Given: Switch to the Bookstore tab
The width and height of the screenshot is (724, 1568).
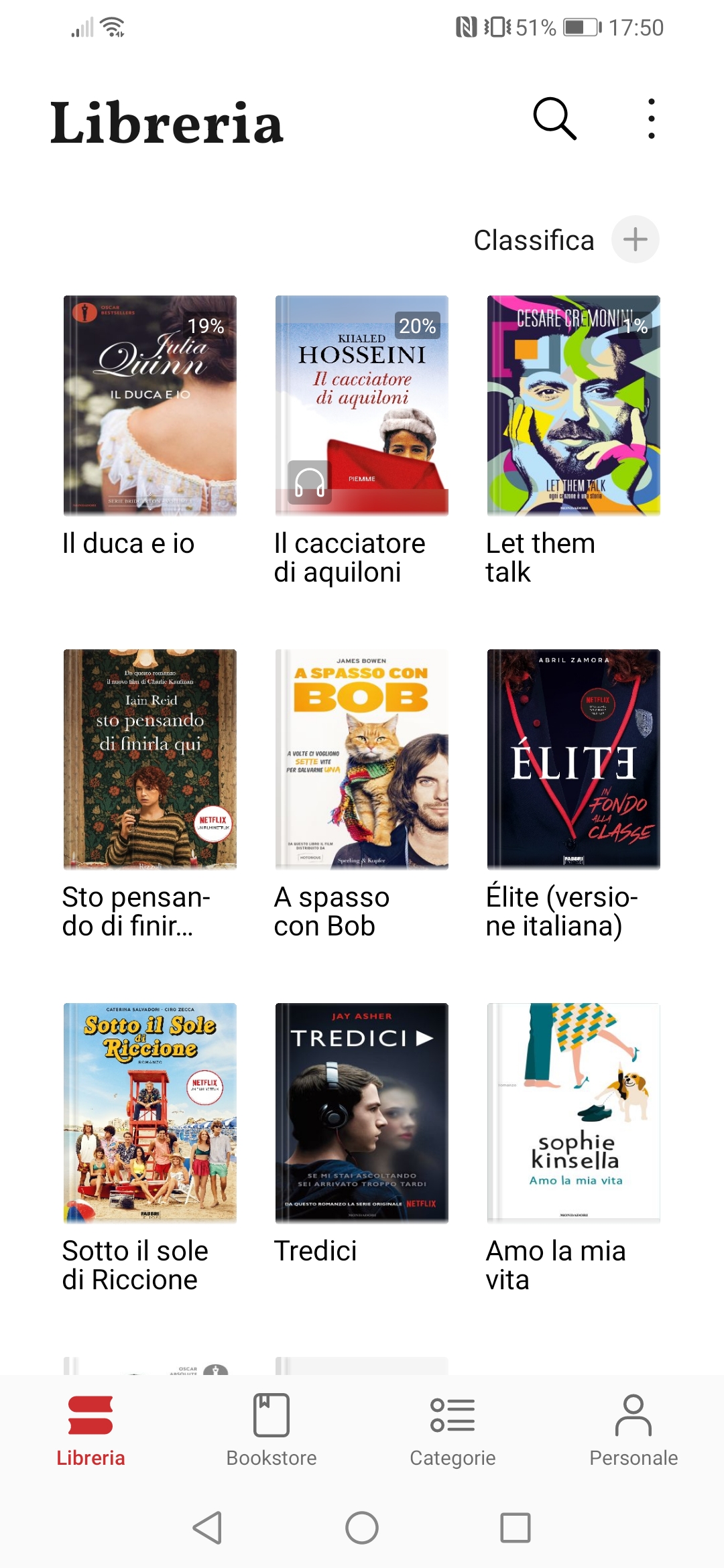Looking at the screenshot, I should click(x=271, y=1430).
